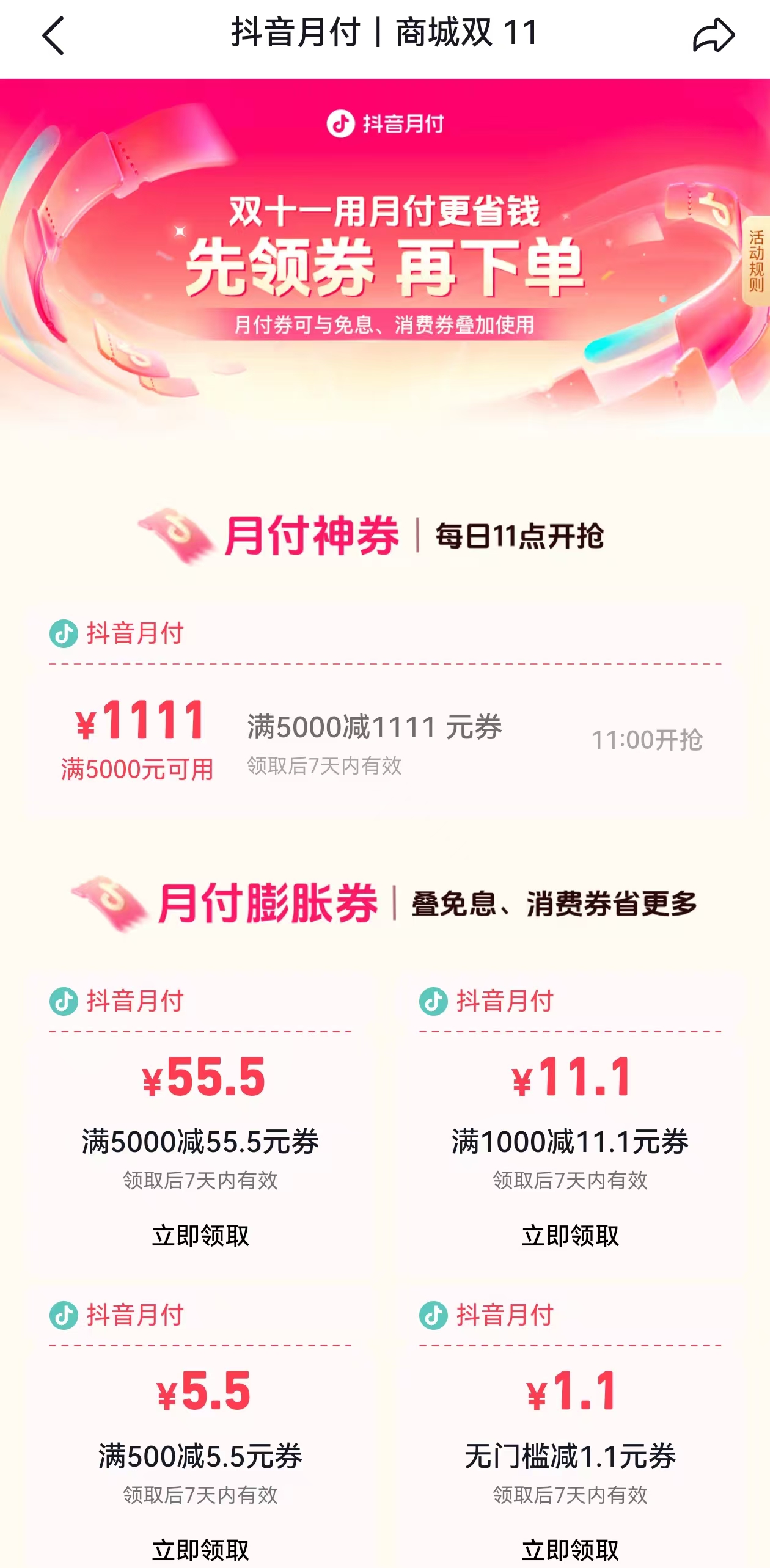Go back using the top-left arrow

point(53,35)
